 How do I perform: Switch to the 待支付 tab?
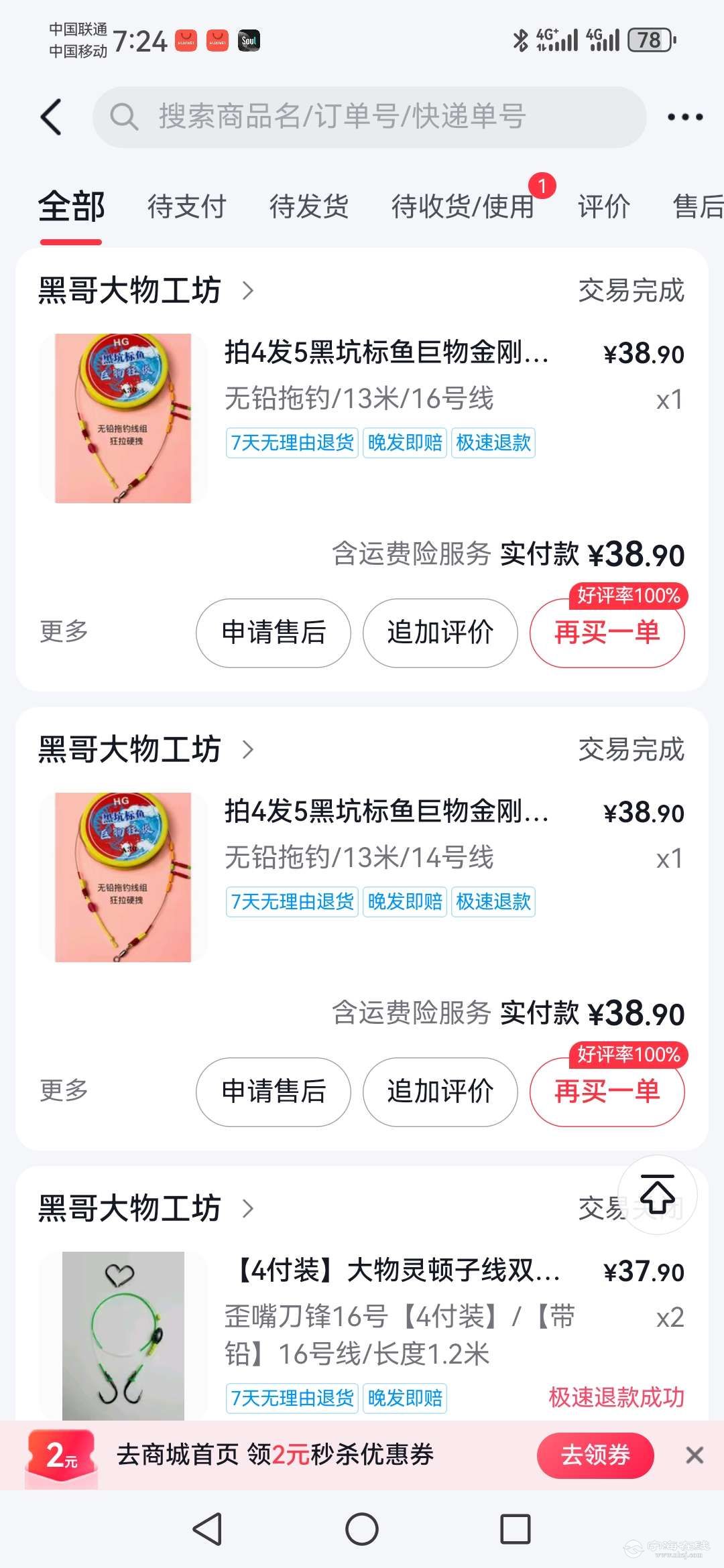pos(186,206)
